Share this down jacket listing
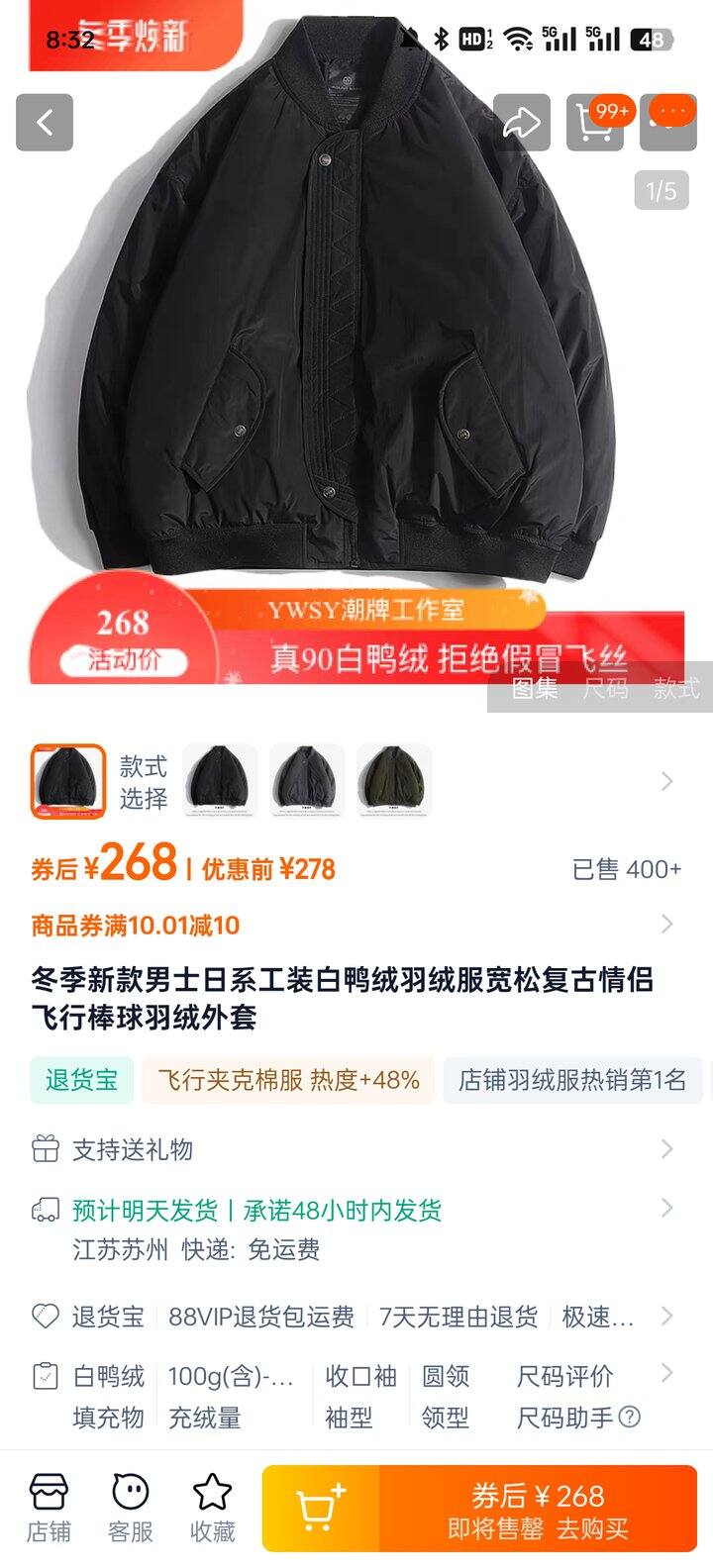This screenshot has height=1568, width=713. (x=521, y=123)
